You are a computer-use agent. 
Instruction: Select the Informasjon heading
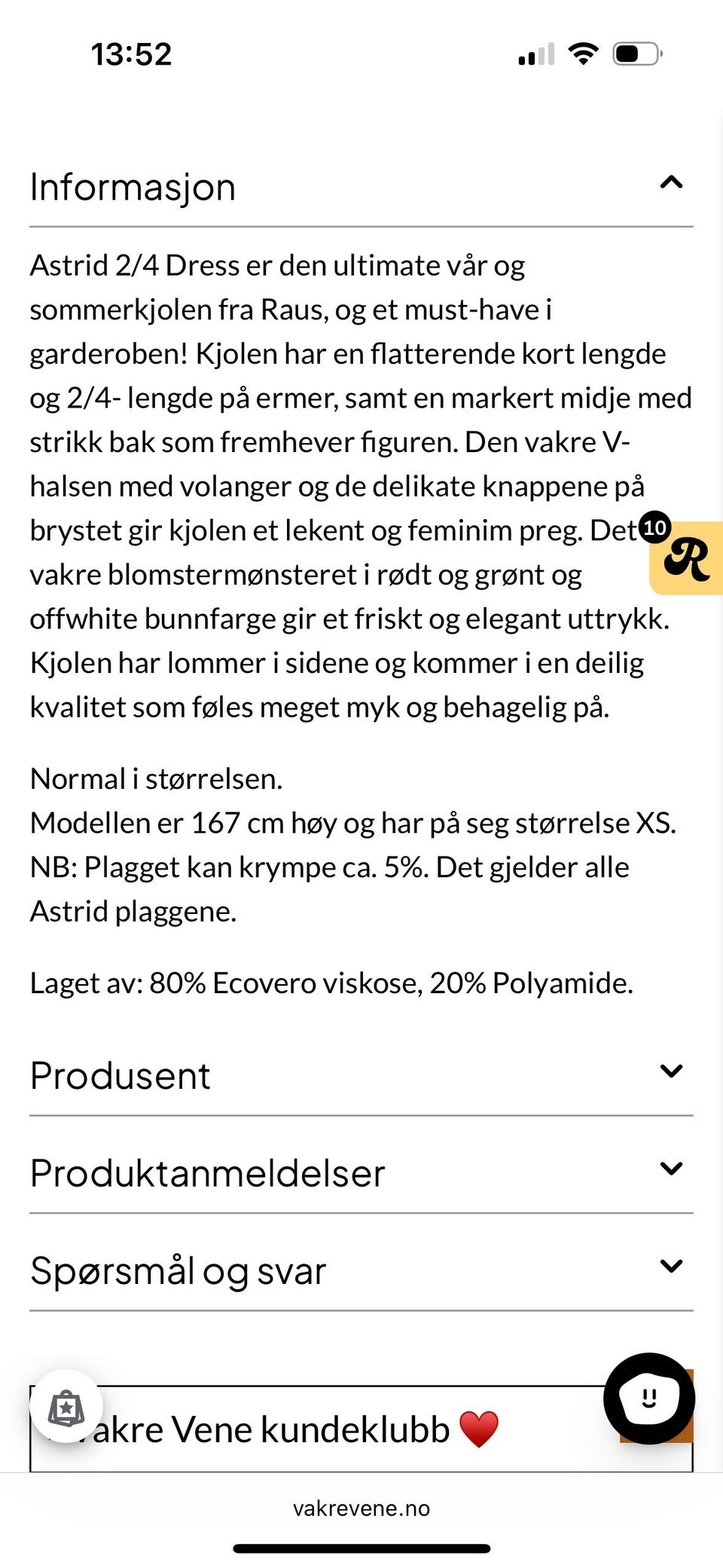(x=132, y=186)
